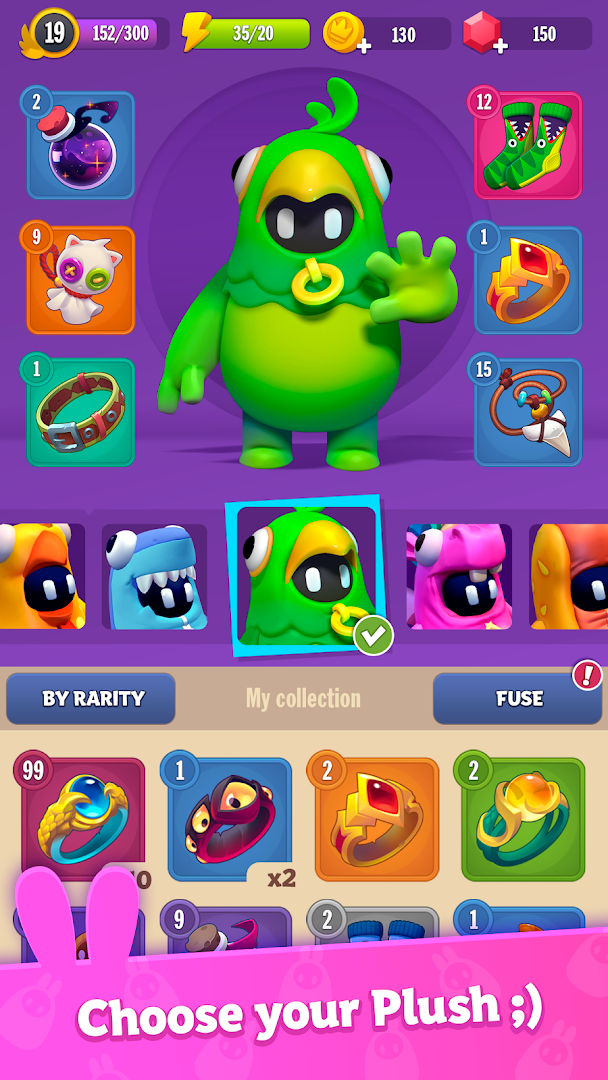Sort the collection with BY RARITY button

(91, 699)
